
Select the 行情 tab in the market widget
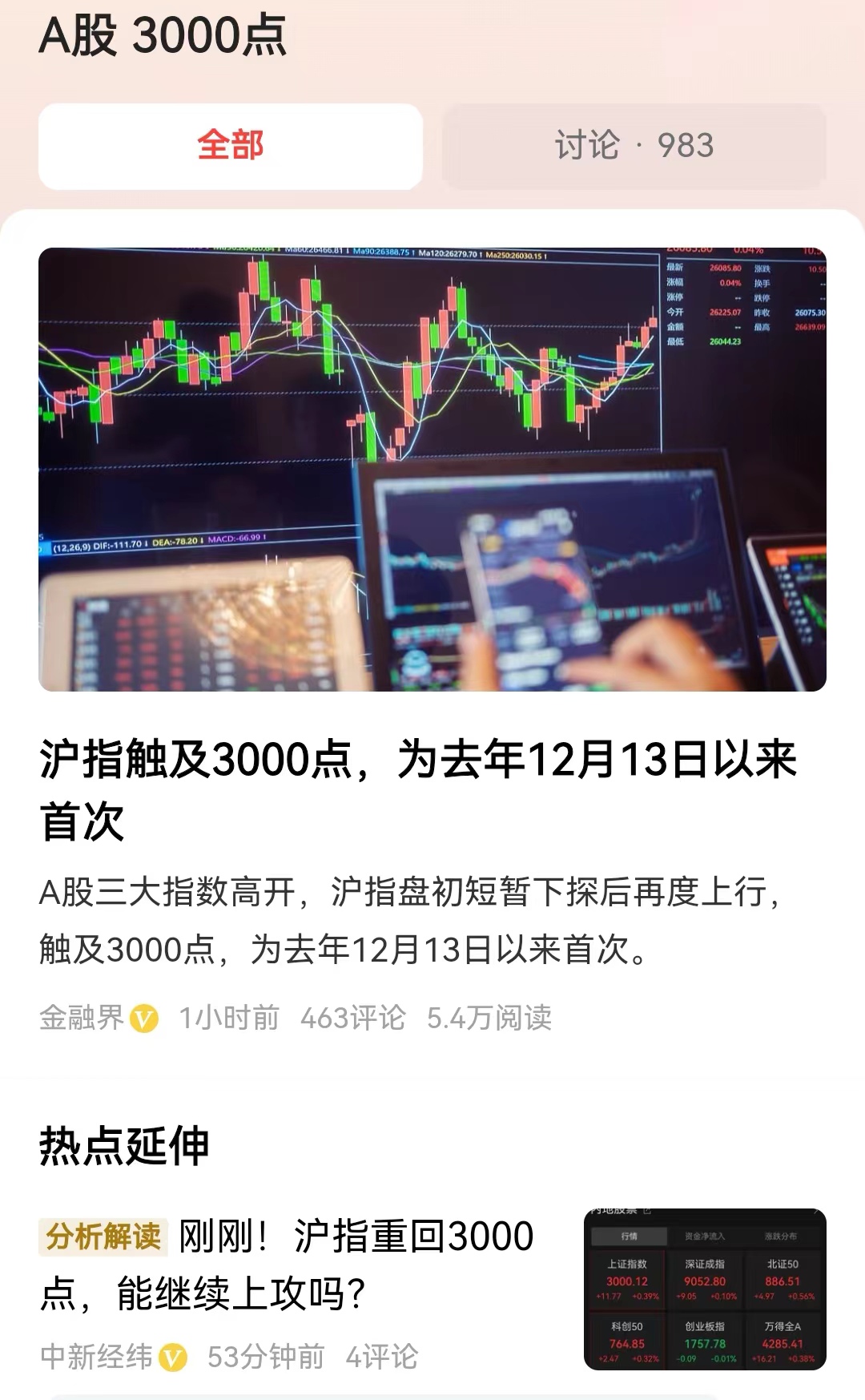coord(628,1237)
